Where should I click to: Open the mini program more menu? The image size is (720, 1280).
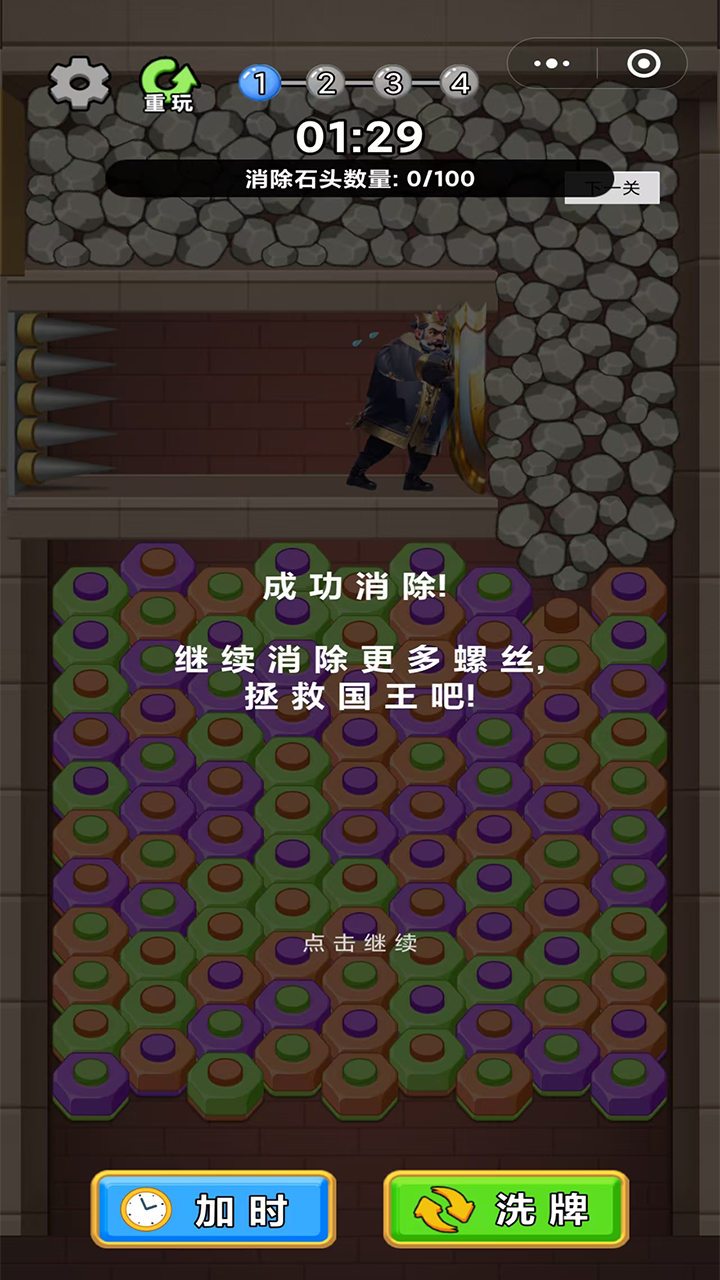tap(552, 64)
